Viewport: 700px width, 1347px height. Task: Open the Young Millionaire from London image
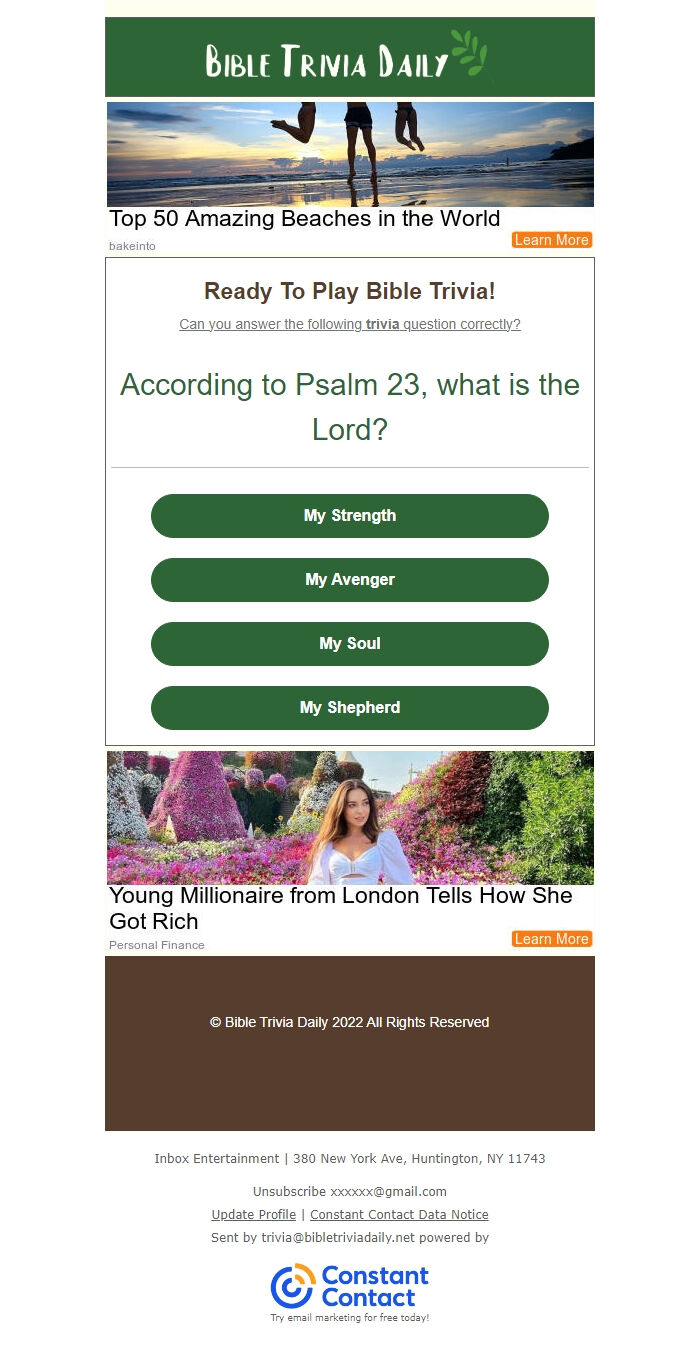coord(350,817)
